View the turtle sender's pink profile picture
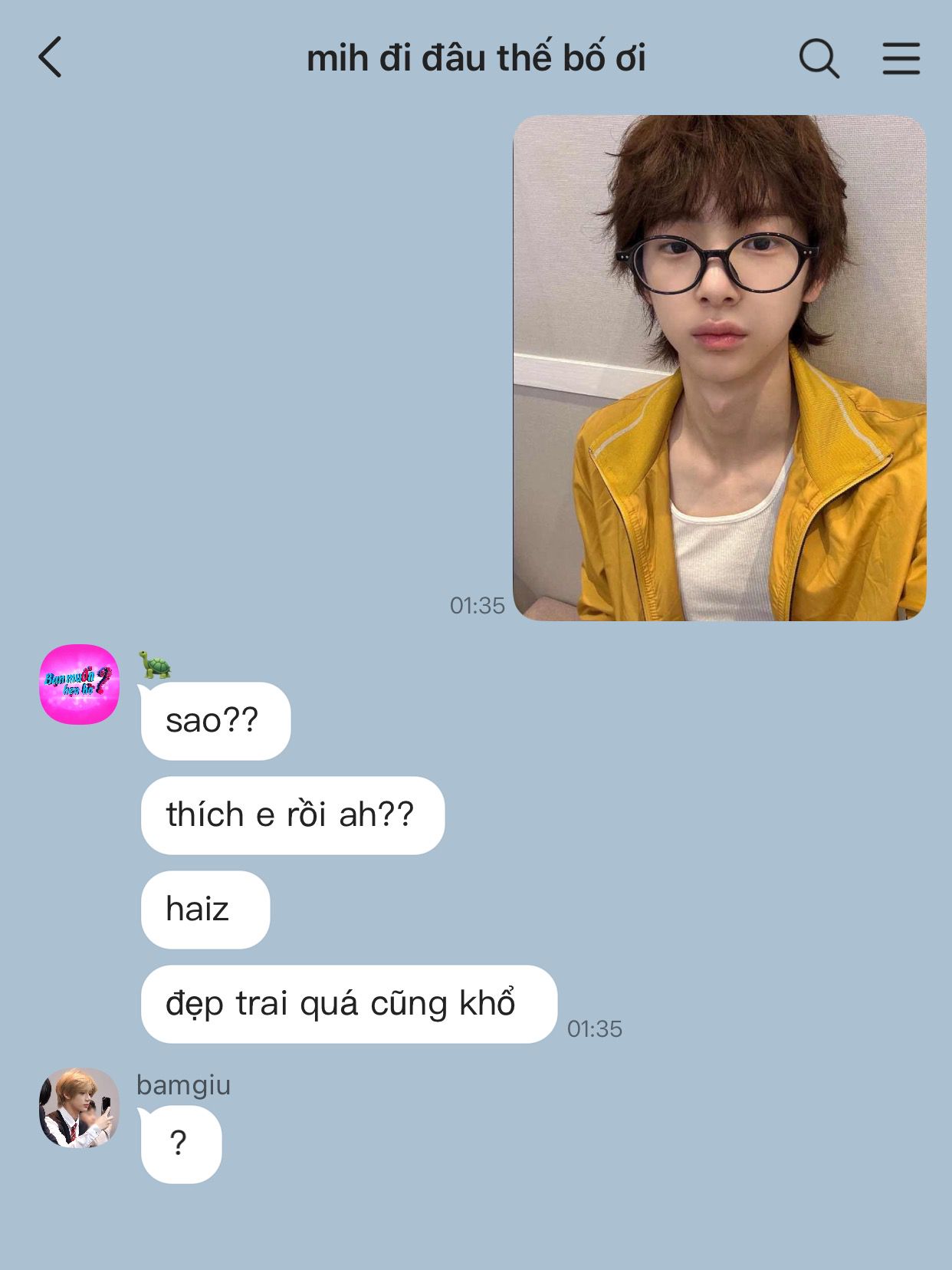The width and height of the screenshot is (952, 1270). pyautogui.click(x=80, y=684)
